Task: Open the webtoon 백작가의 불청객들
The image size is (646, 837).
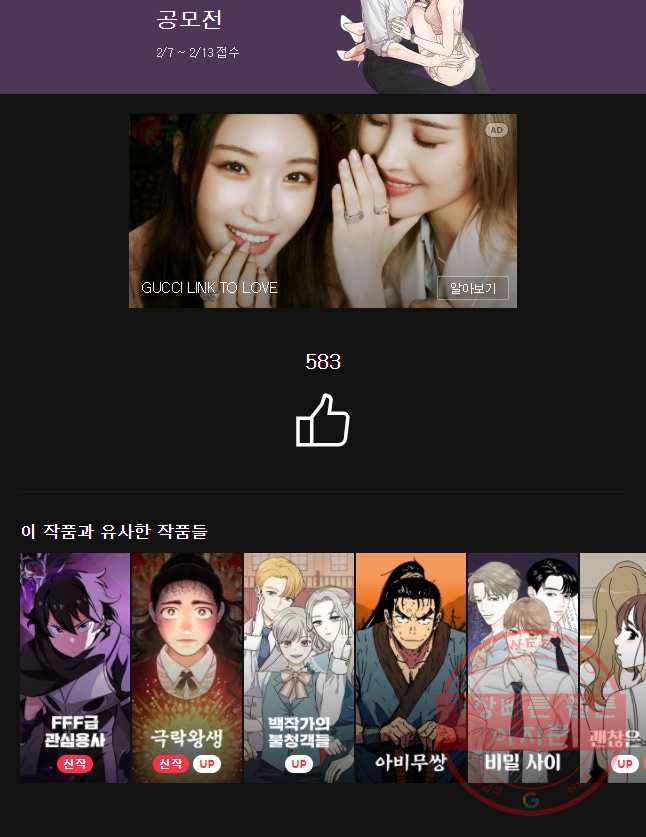Action: pyautogui.click(x=299, y=667)
